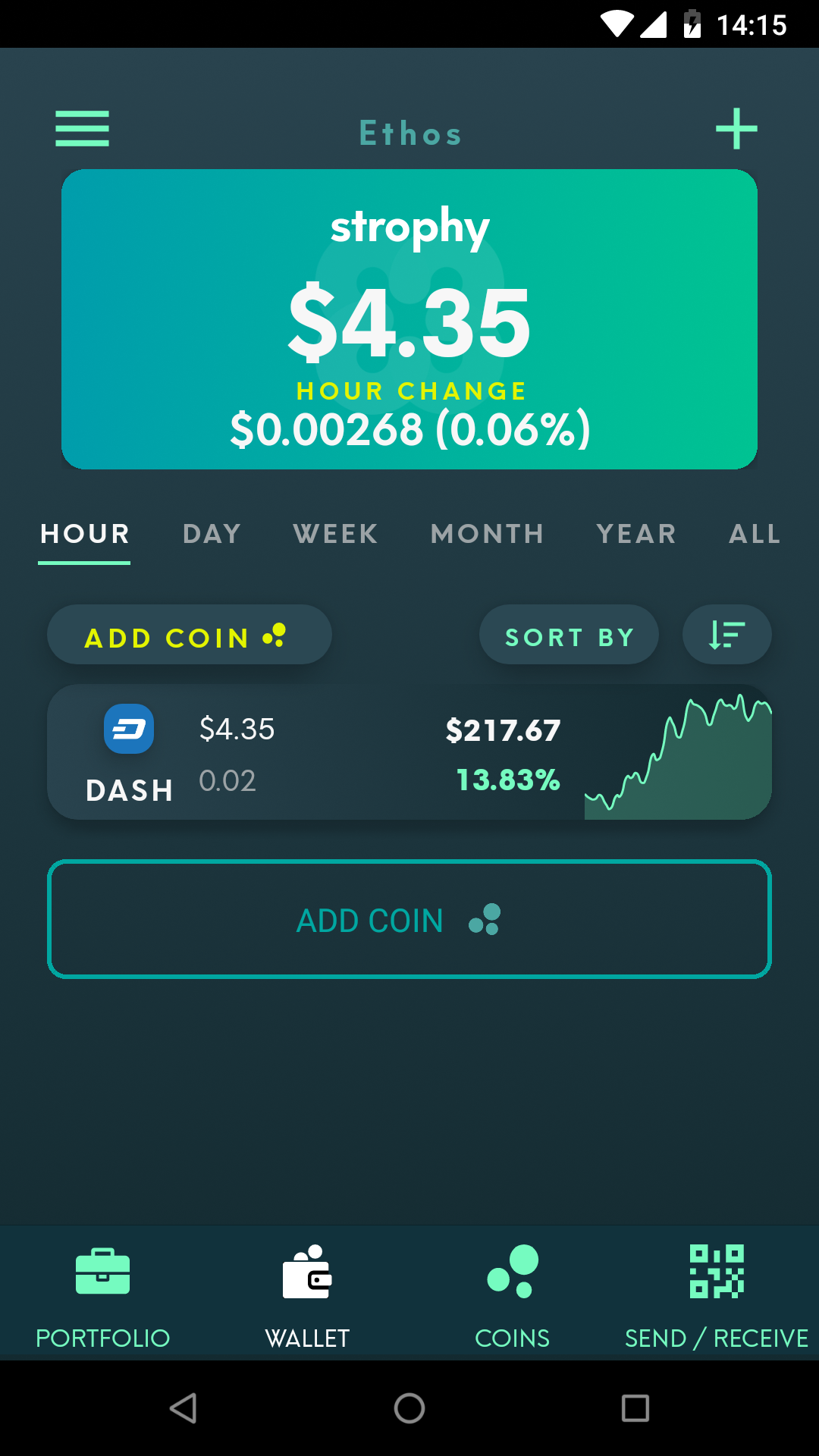
Task: Open the strophy wallet balance card
Action: [x=409, y=319]
